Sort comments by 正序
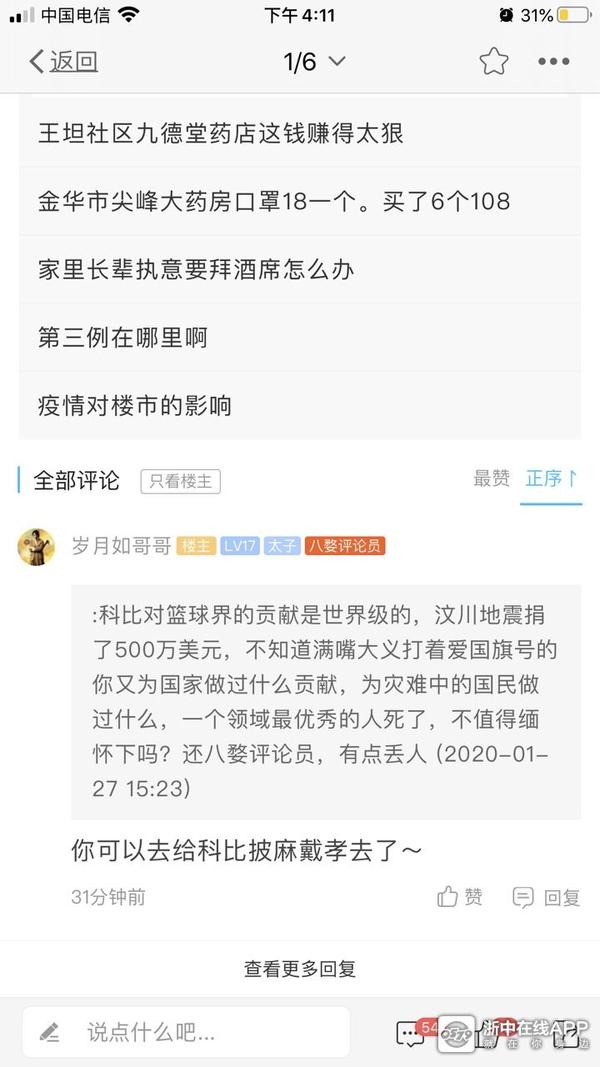Image resolution: width=600 pixels, height=1067 pixels. [551, 479]
